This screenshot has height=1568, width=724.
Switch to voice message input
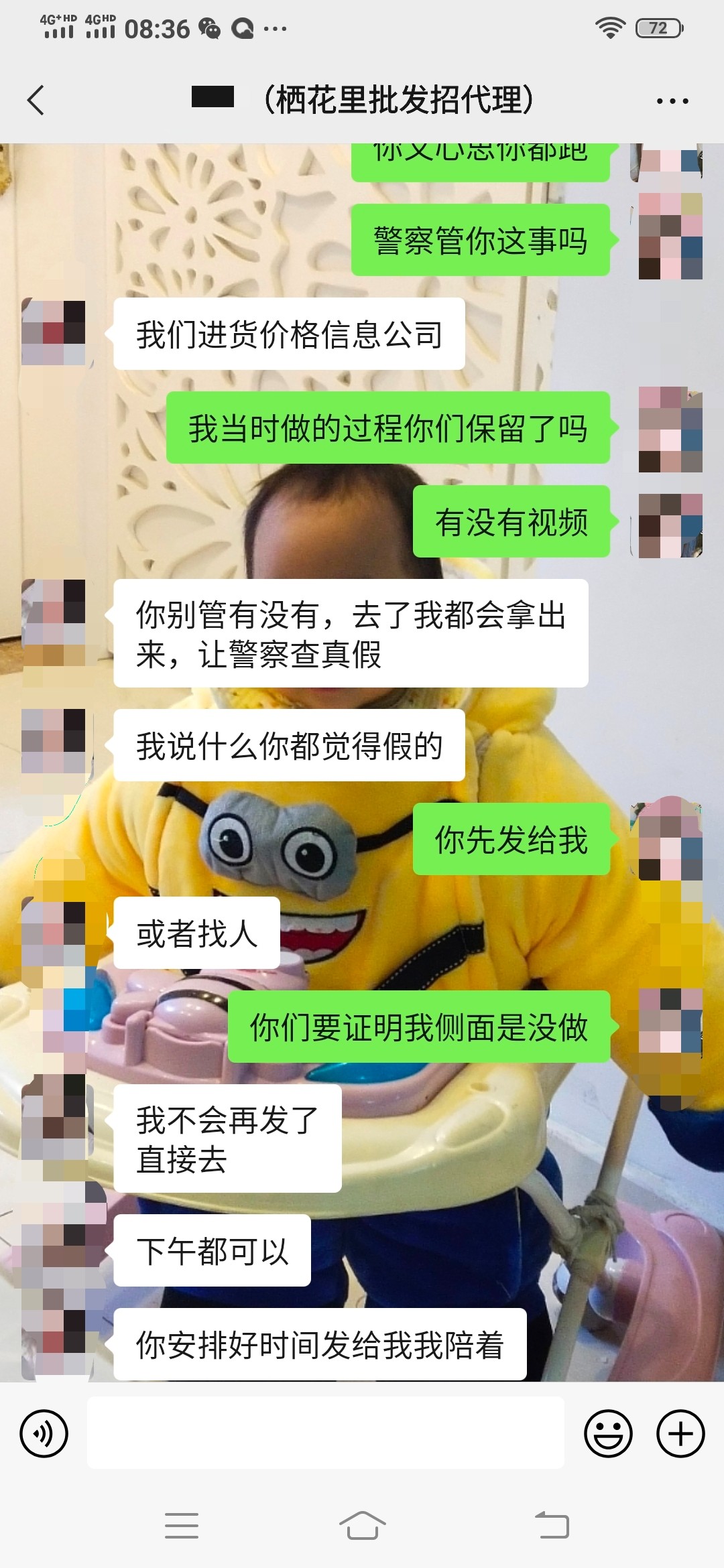click(x=44, y=1433)
